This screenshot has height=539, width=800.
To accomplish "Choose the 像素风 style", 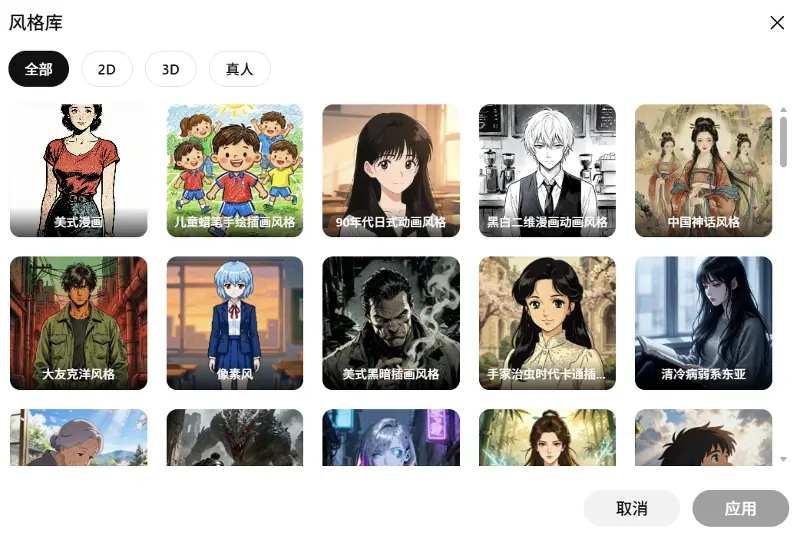I will (x=235, y=323).
